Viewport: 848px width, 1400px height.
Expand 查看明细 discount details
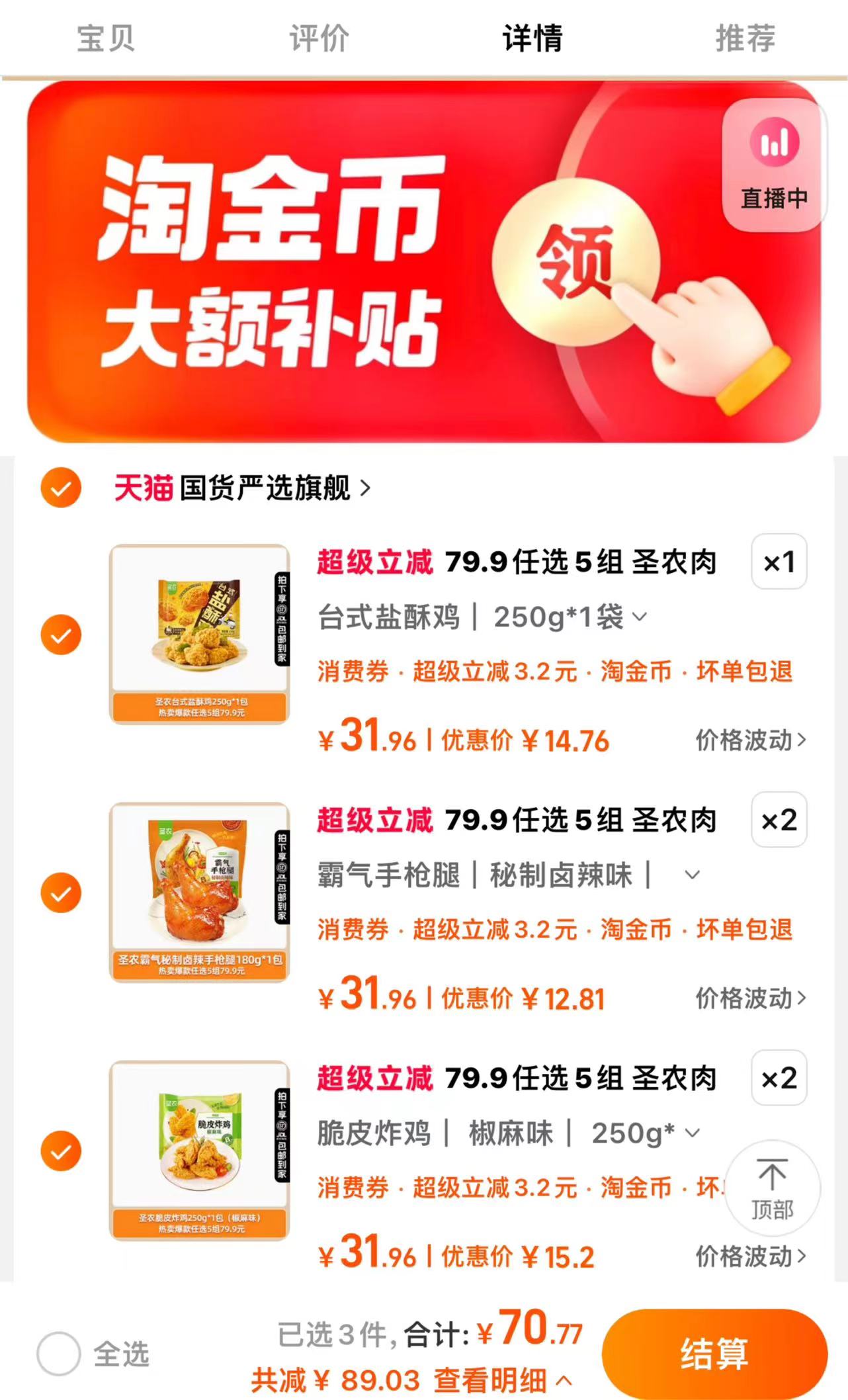pos(494,1382)
